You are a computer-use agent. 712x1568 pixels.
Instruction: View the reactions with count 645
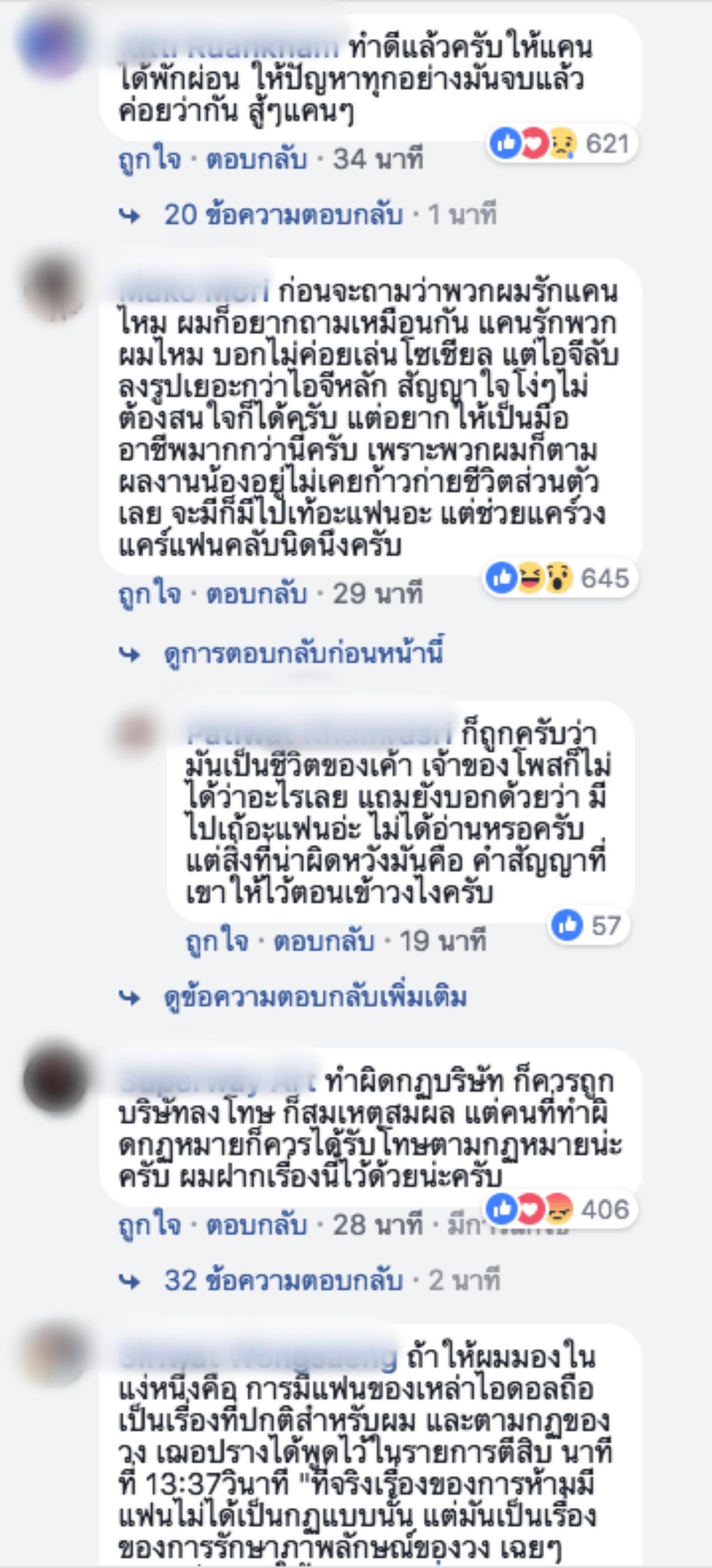point(558,578)
